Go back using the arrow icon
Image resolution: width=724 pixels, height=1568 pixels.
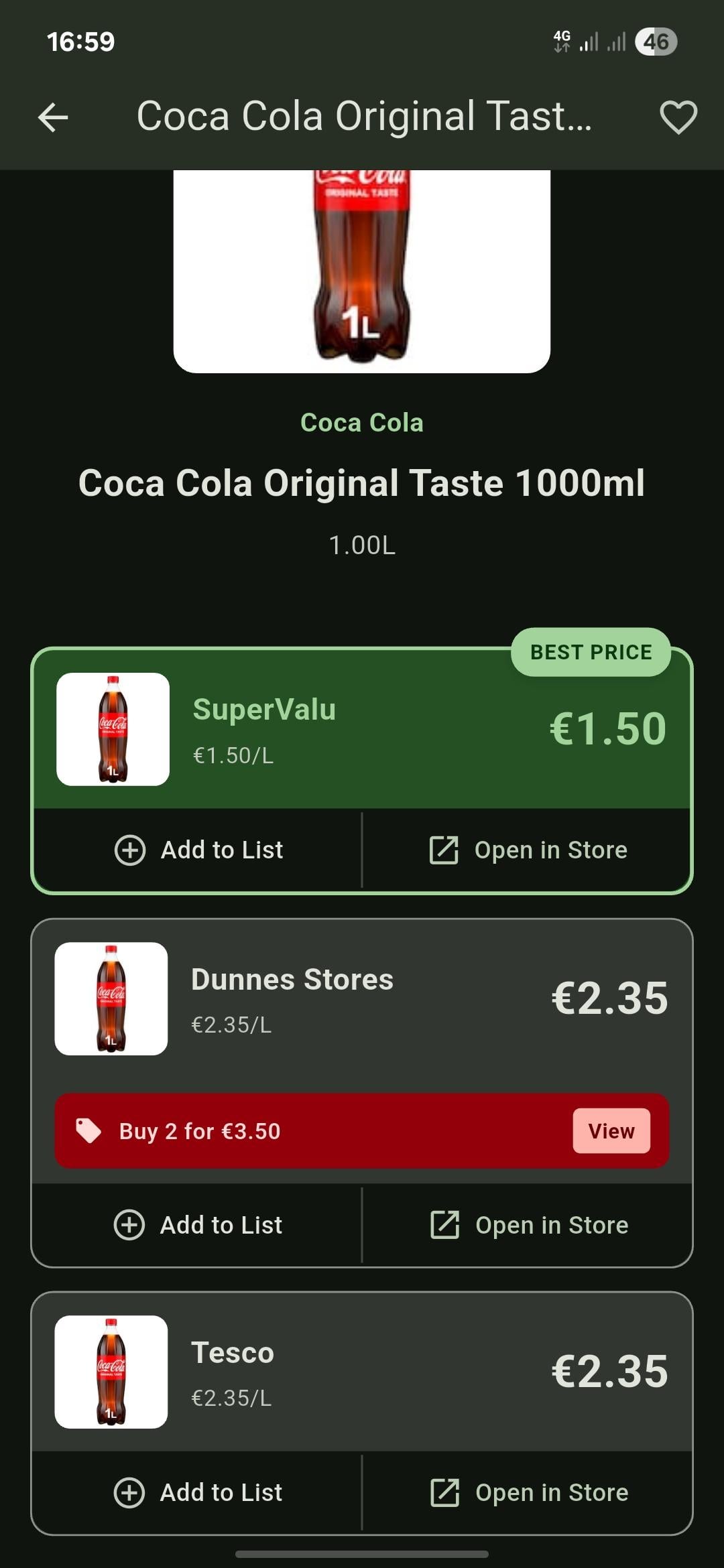click(53, 118)
